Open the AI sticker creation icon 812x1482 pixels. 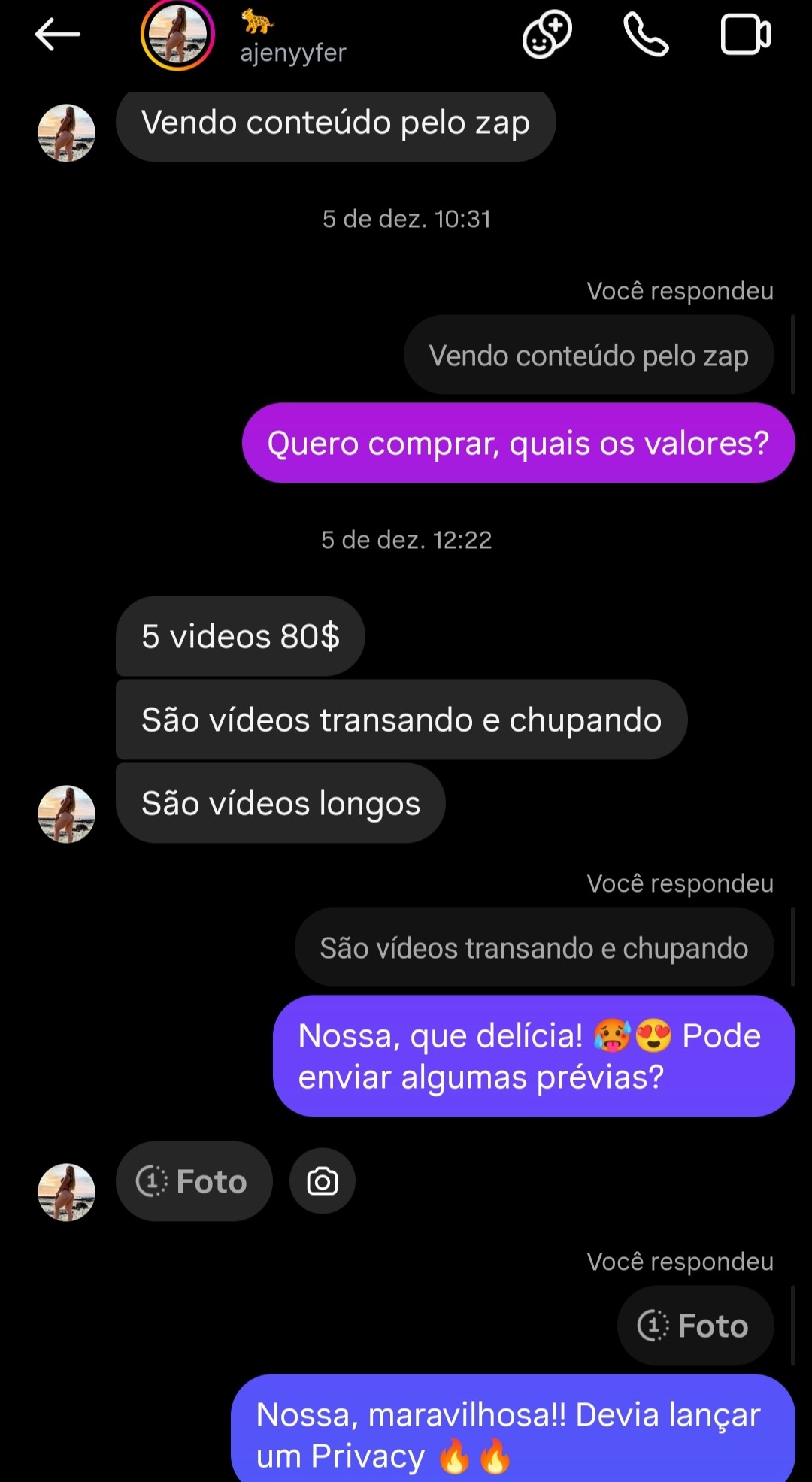(547, 35)
